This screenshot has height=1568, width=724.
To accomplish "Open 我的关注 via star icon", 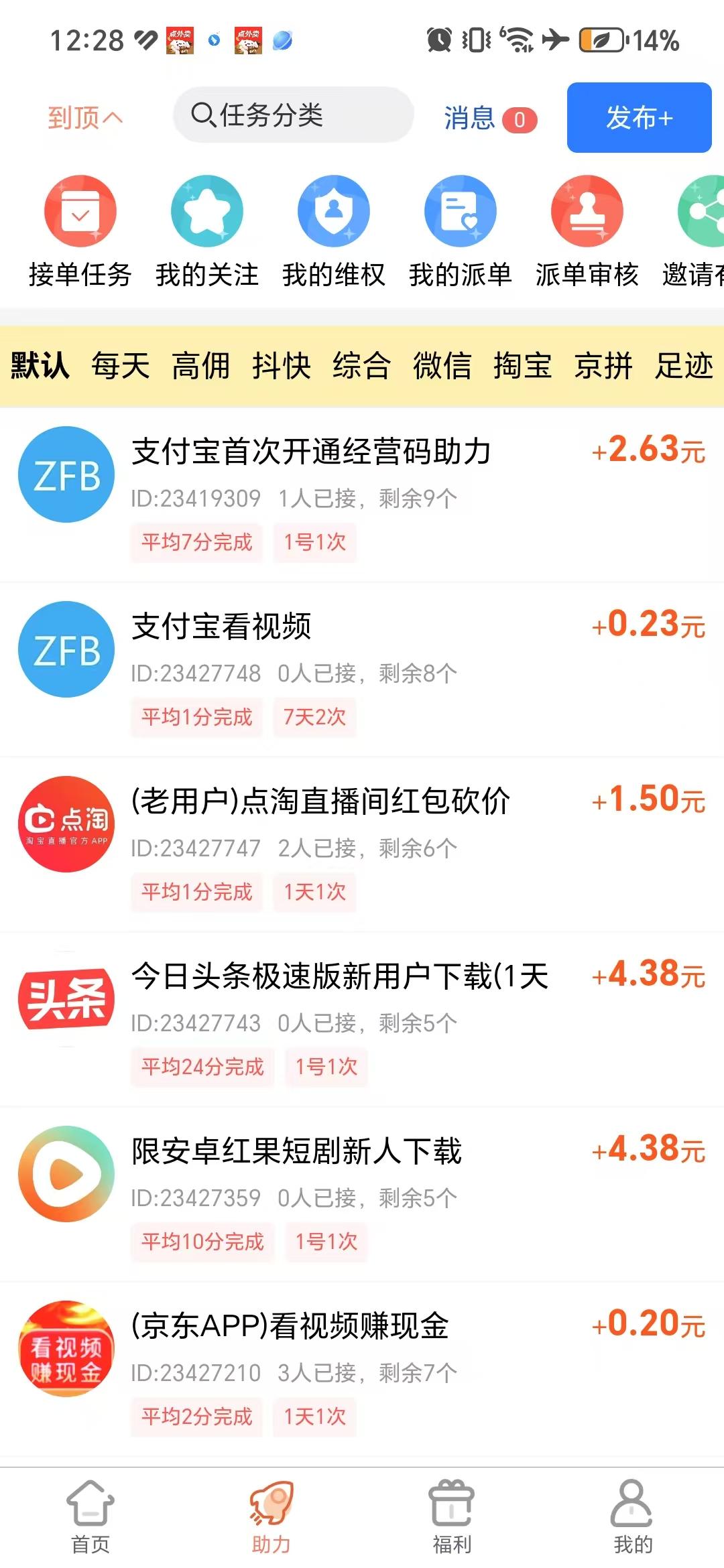I will (x=206, y=212).
